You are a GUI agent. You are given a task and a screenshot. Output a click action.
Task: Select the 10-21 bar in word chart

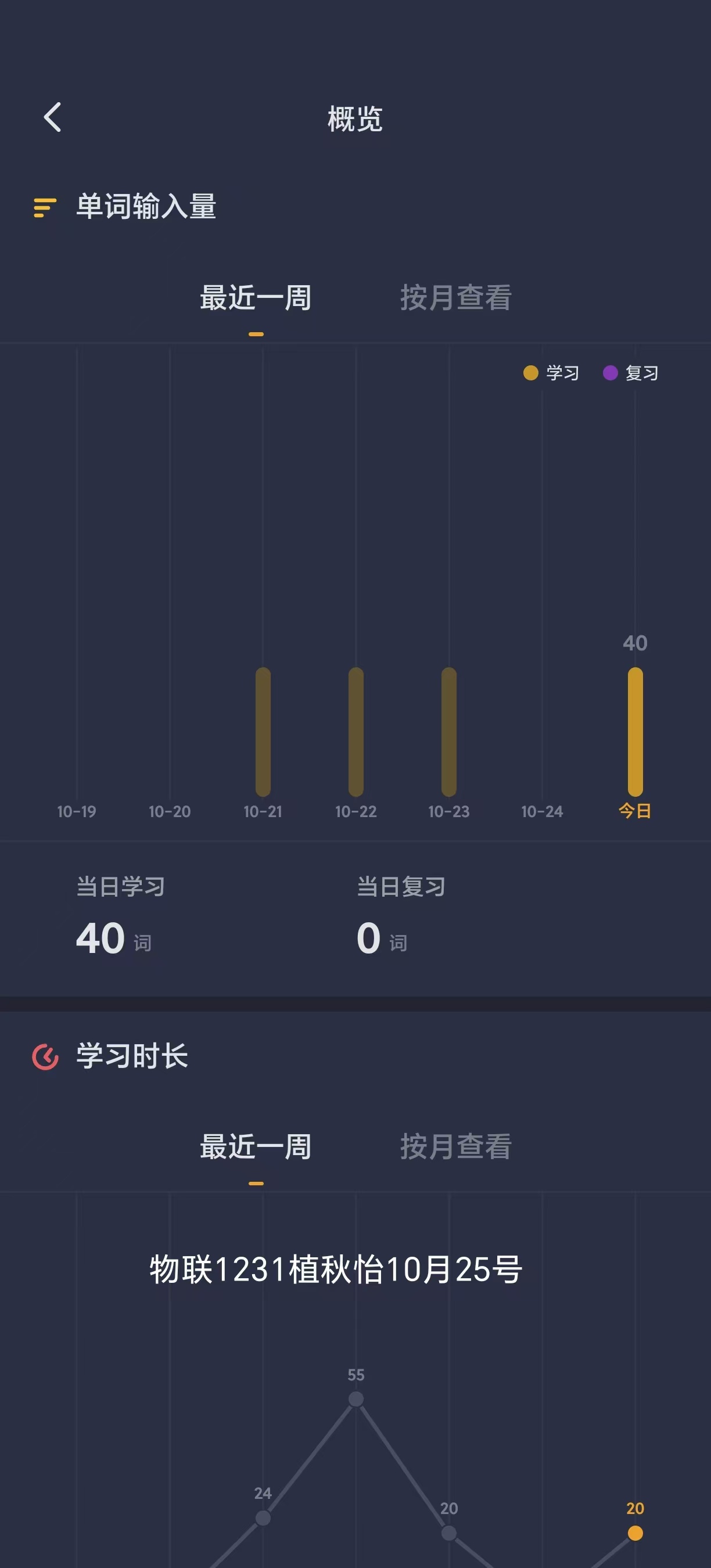click(x=263, y=732)
